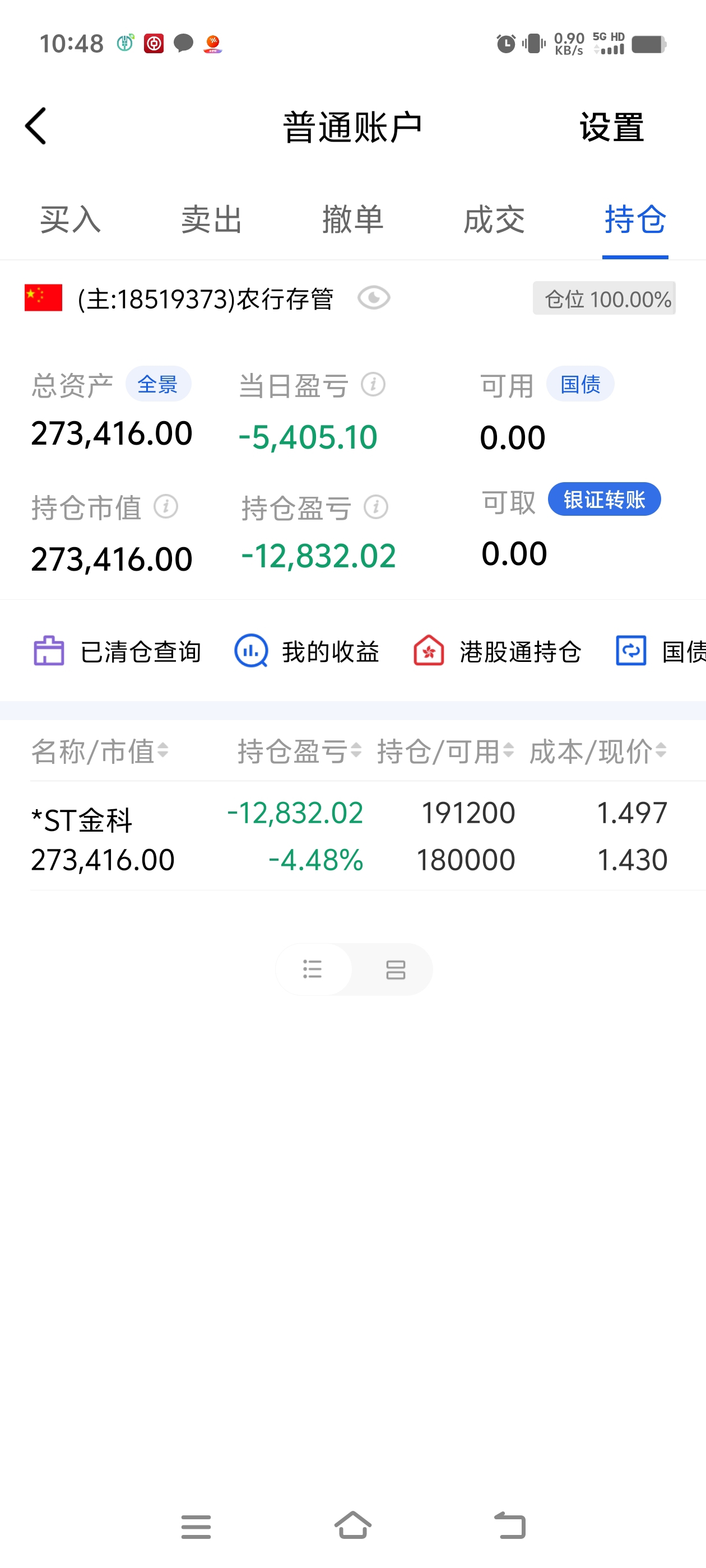Switch to the card layout view
Screen dimensions: 706x1568
point(396,969)
